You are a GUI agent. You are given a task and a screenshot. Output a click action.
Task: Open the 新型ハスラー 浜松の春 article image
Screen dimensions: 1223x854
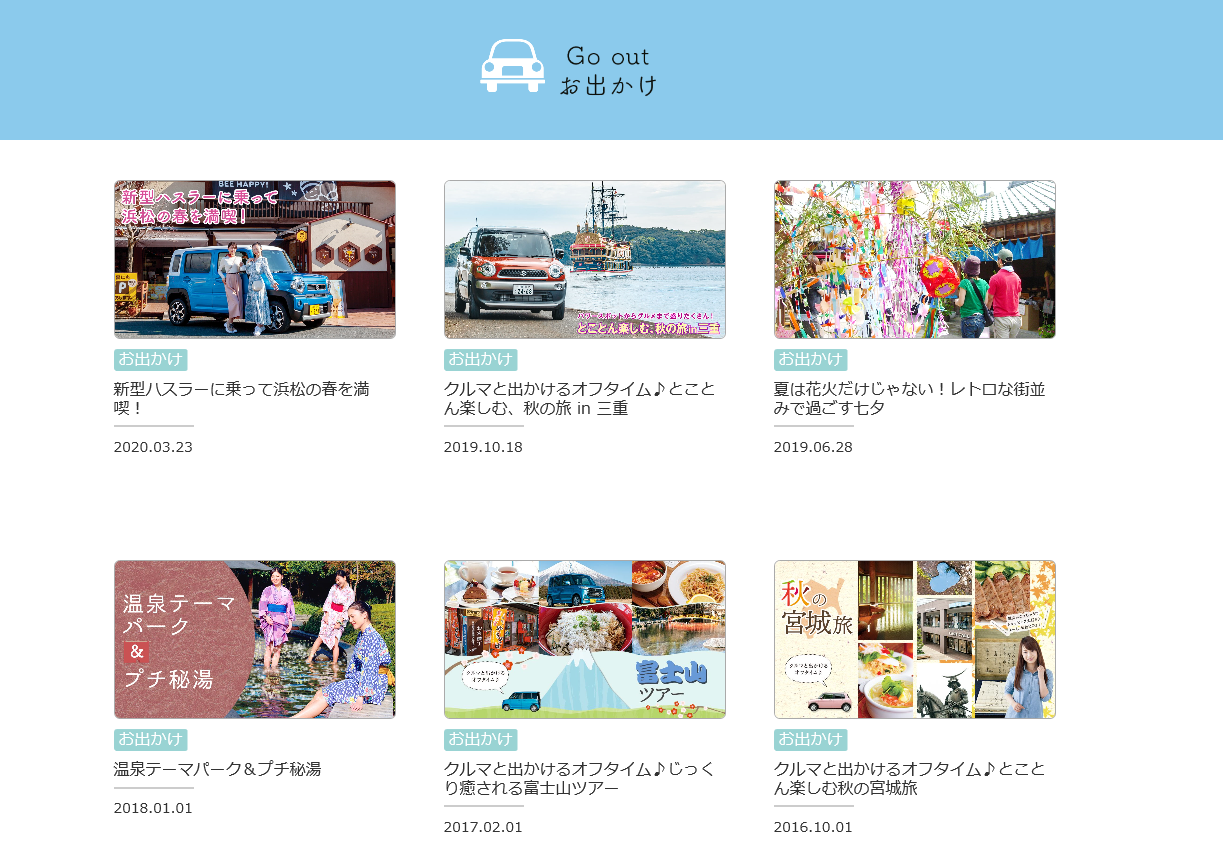click(x=255, y=259)
